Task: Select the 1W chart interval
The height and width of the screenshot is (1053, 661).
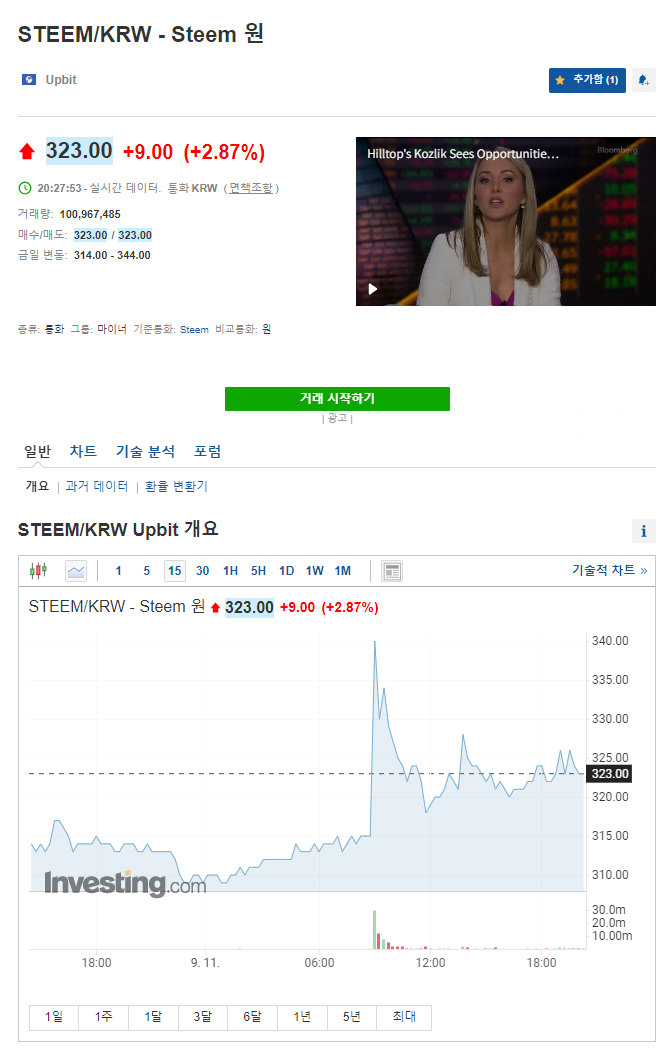Action: [x=314, y=571]
